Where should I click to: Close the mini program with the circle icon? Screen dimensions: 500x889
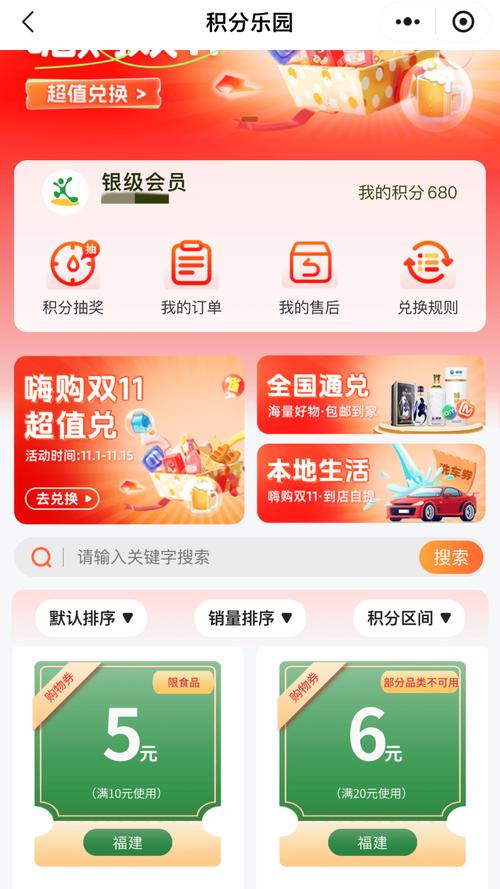click(463, 23)
